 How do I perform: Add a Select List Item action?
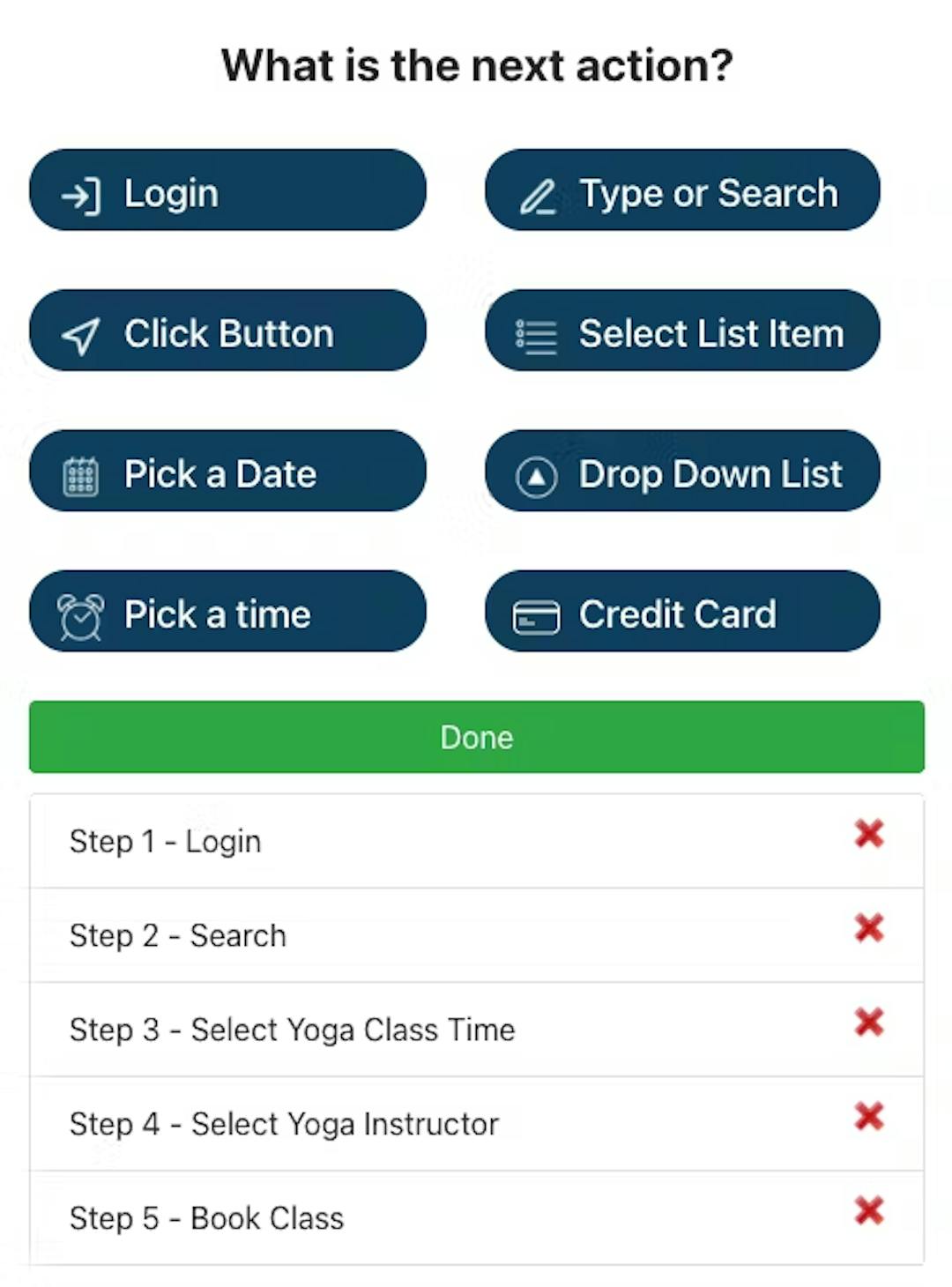click(x=682, y=331)
